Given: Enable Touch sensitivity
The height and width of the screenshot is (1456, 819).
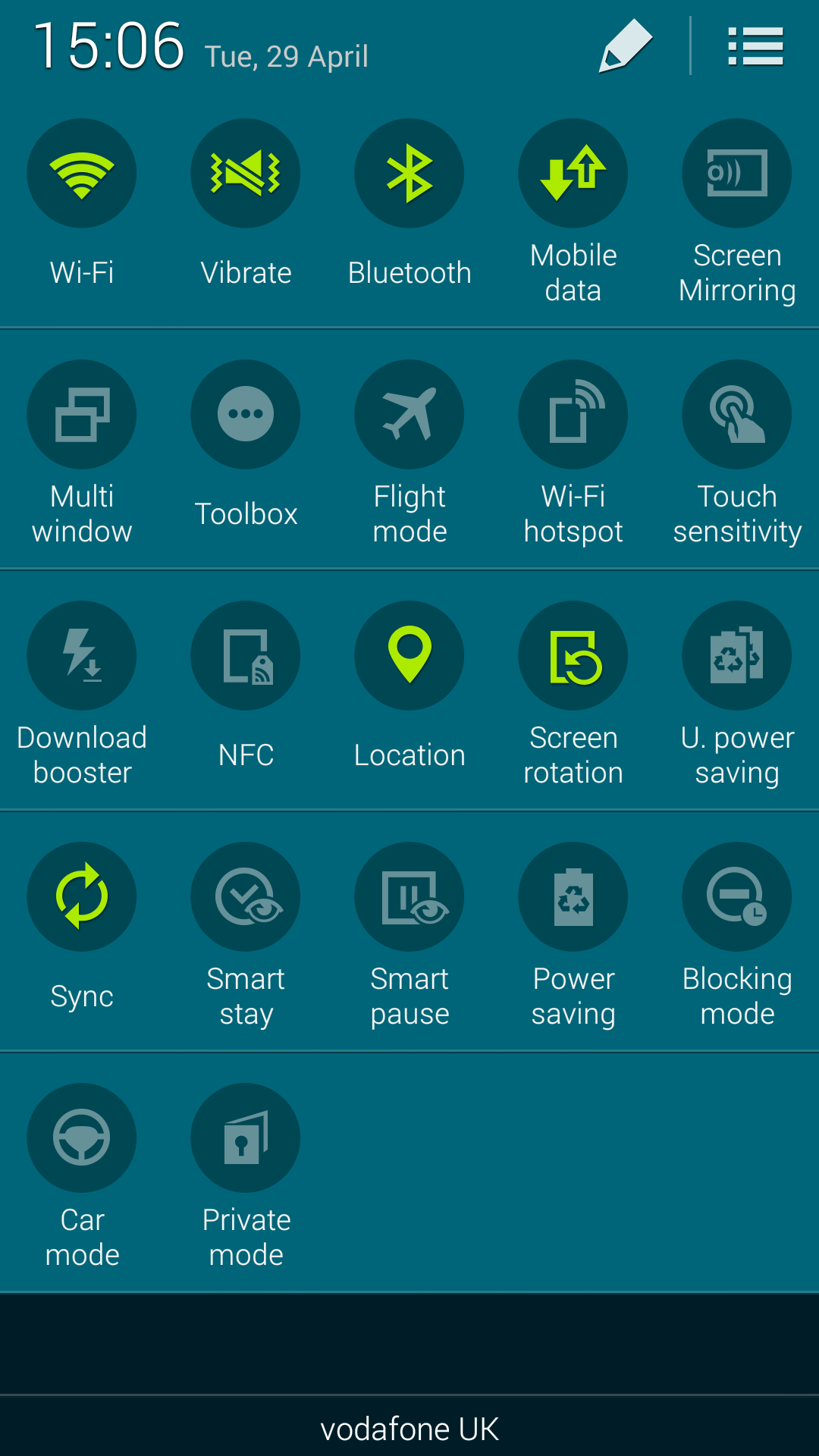Looking at the screenshot, I should coord(737,414).
